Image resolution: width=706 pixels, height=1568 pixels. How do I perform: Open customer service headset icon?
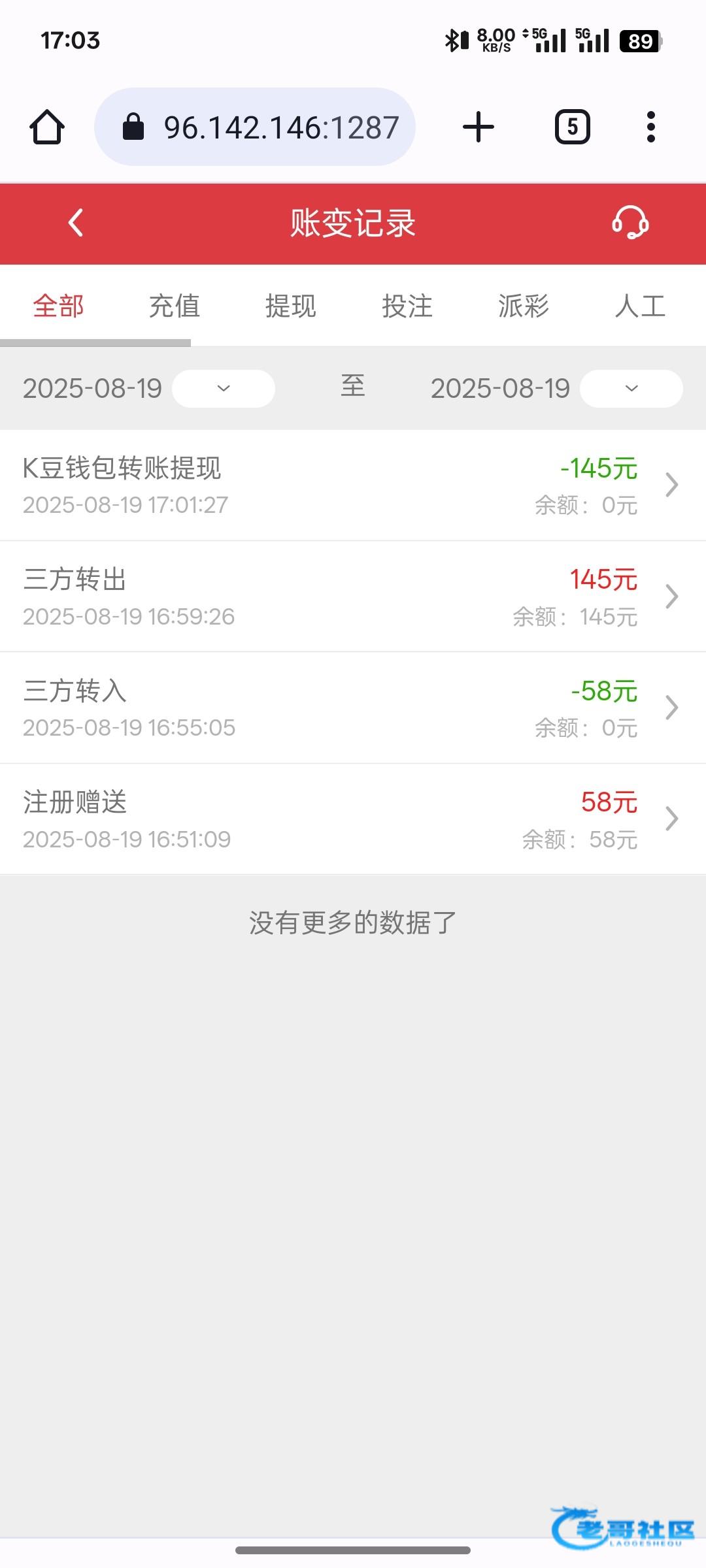(630, 223)
